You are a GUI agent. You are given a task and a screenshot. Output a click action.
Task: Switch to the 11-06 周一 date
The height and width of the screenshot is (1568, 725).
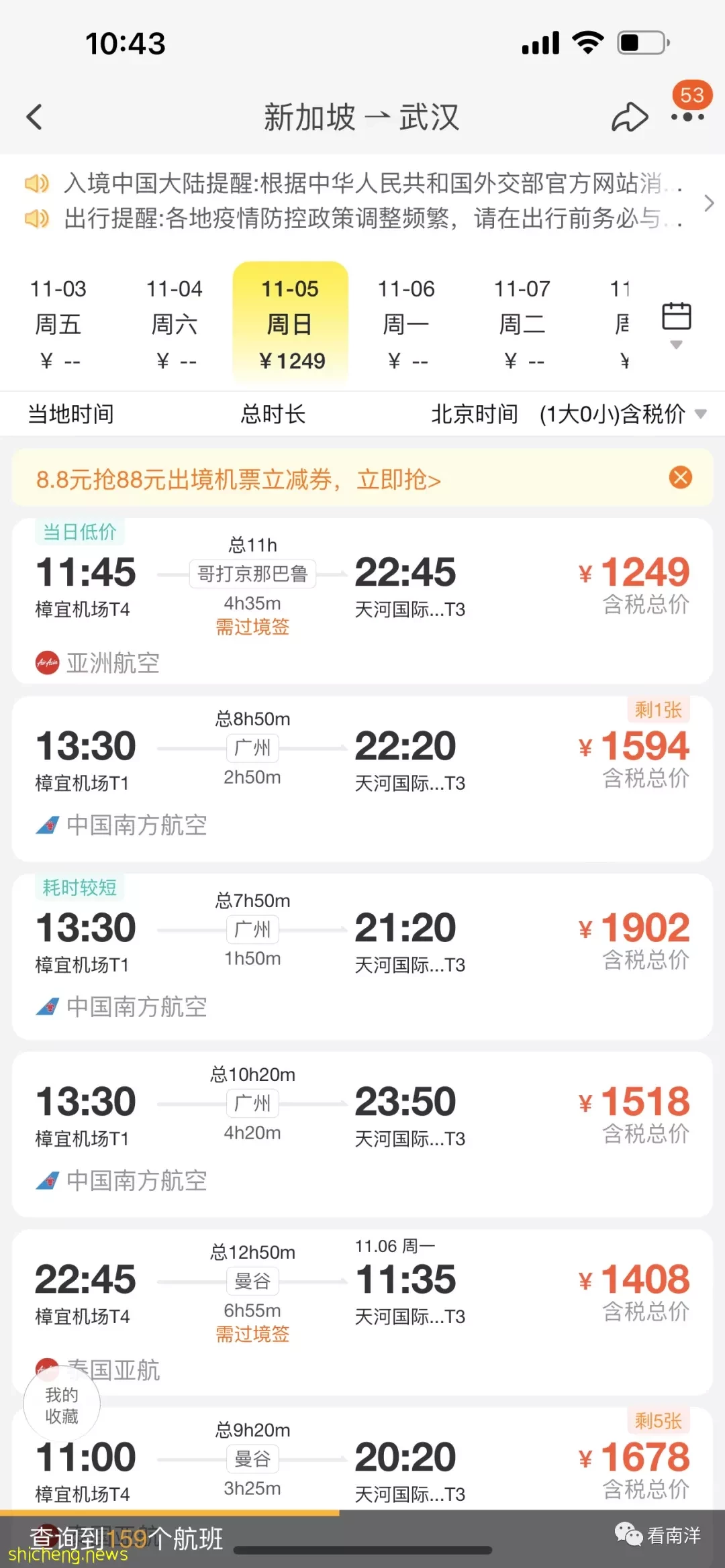(x=407, y=325)
